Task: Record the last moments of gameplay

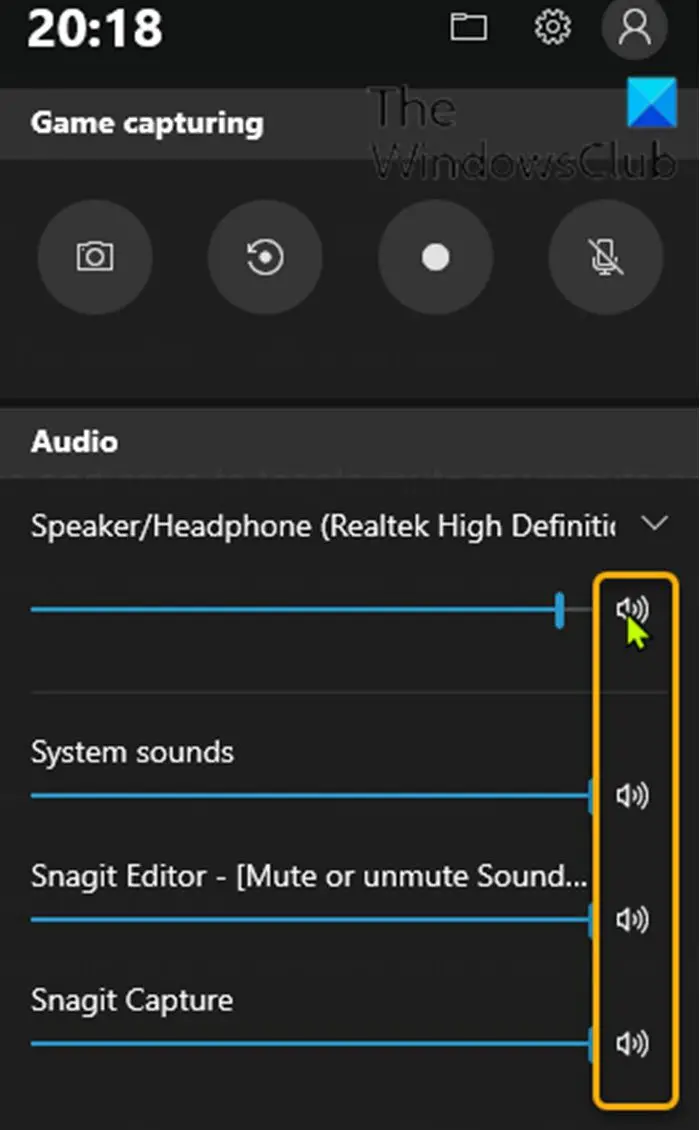Action: pyautogui.click(x=265, y=257)
